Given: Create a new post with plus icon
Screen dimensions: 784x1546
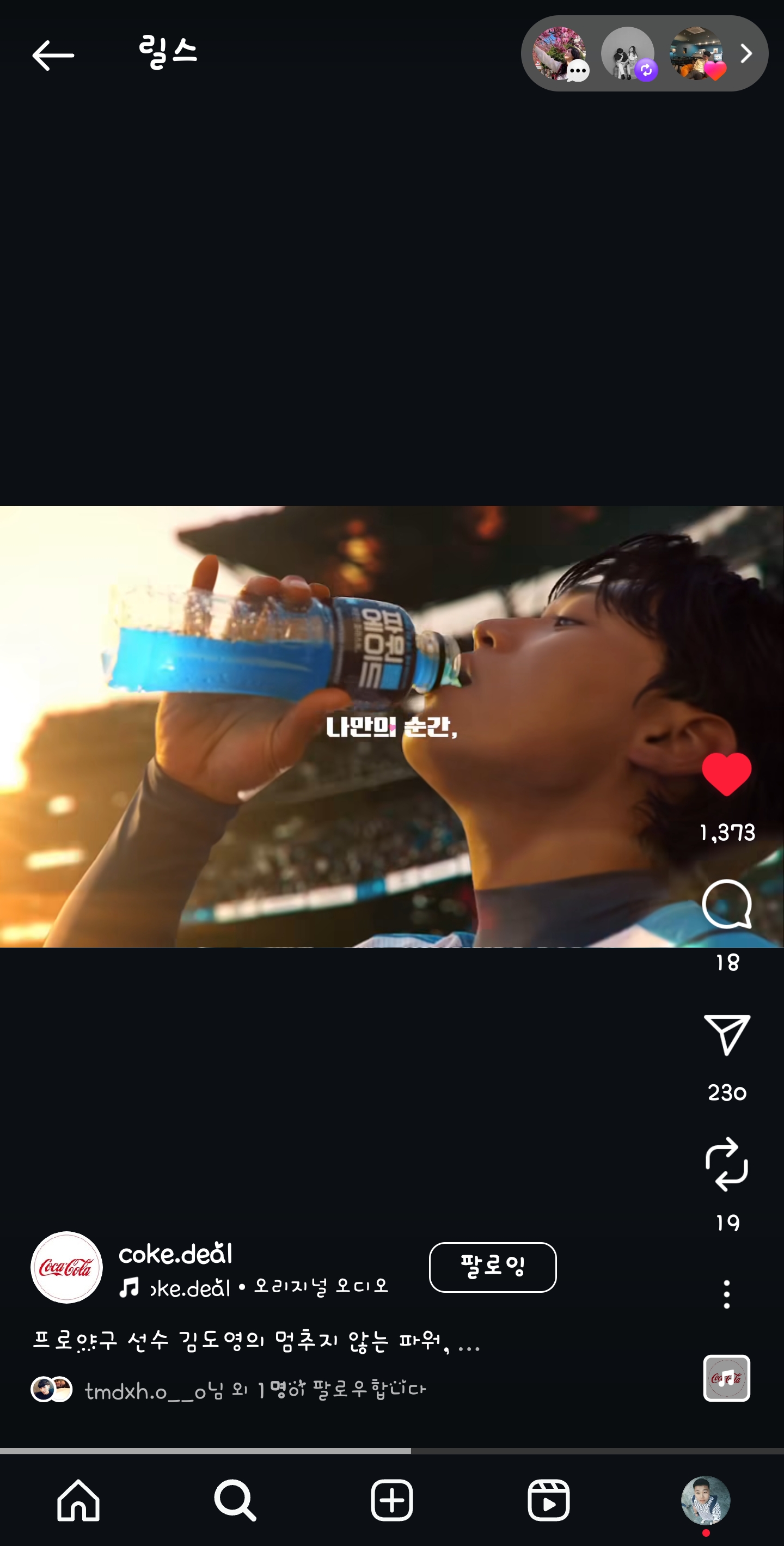Looking at the screenshot, I should (x=391, y=1500).
